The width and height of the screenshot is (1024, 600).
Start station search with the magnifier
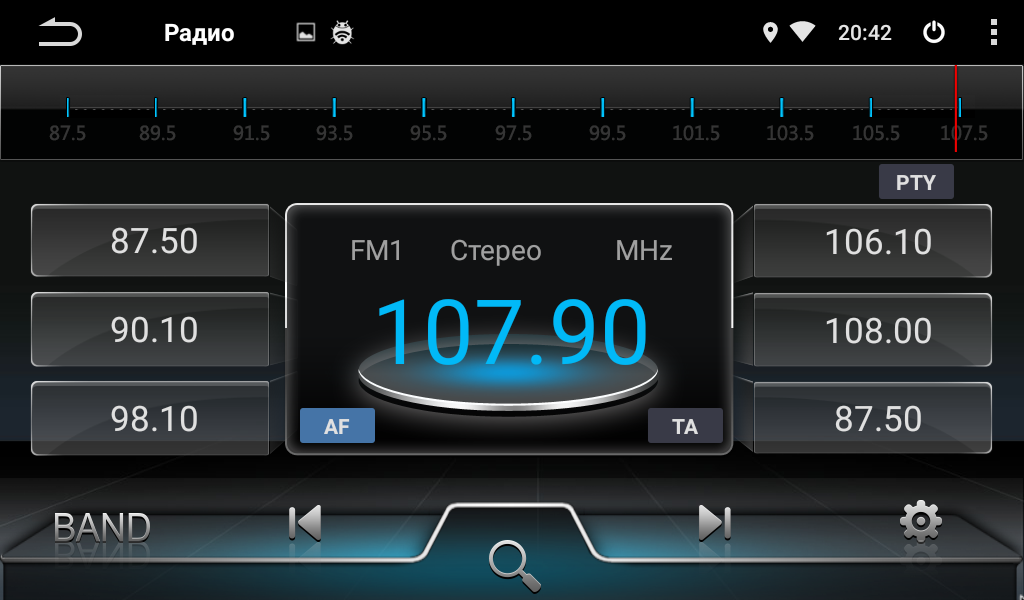click(513, 563)
